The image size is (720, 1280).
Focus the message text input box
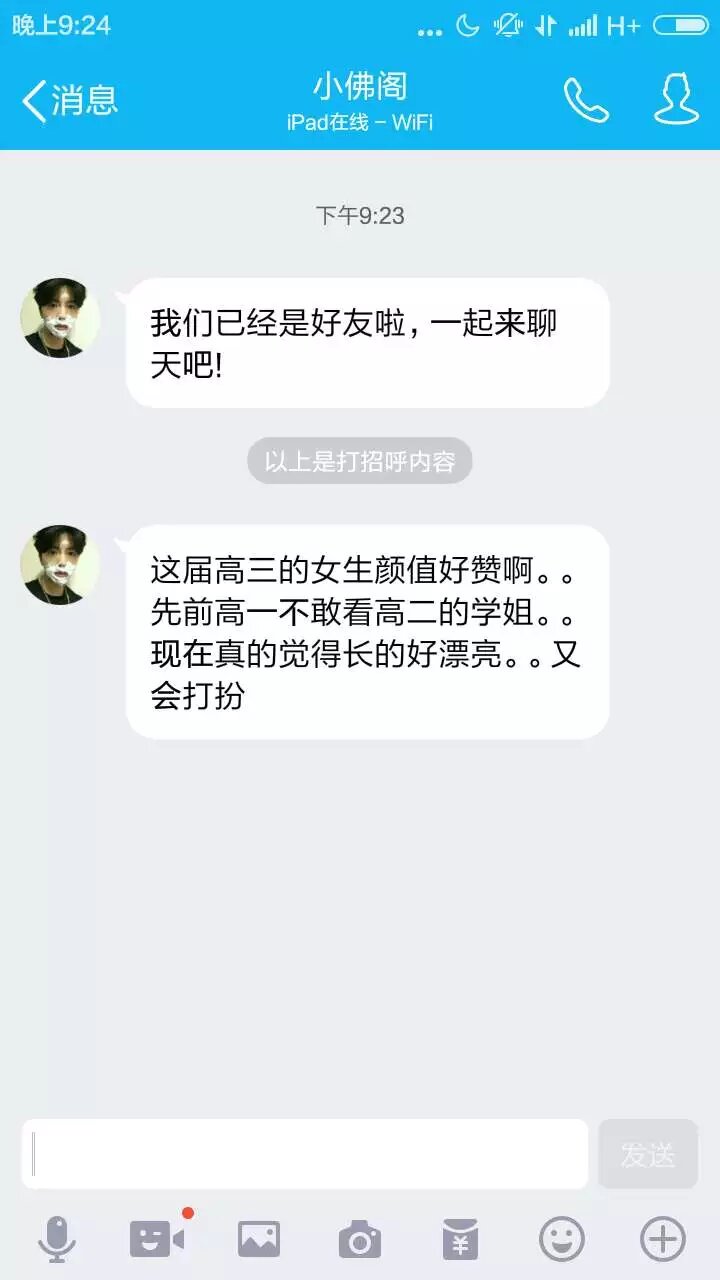point(305,1154)
